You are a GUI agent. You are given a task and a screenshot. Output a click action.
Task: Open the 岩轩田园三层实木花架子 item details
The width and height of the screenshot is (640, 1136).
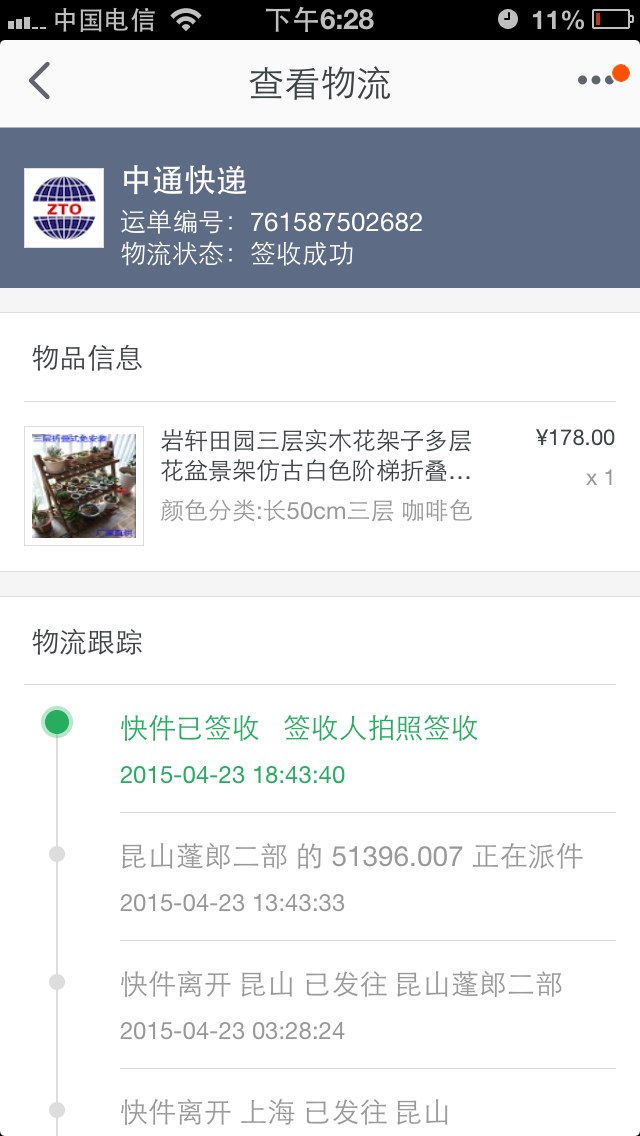pos(320,485)
